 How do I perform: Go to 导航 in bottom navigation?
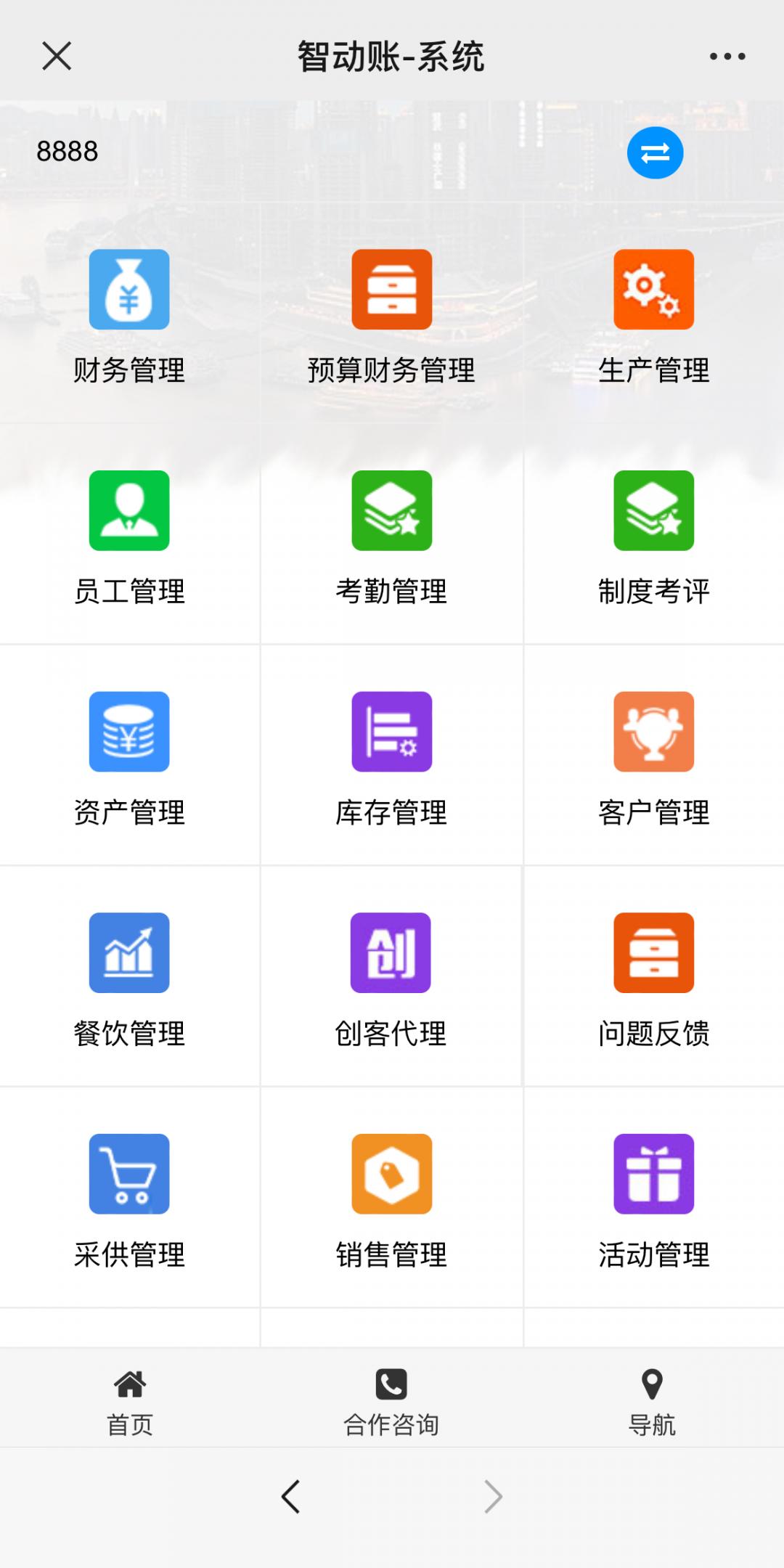(652, 1401)
